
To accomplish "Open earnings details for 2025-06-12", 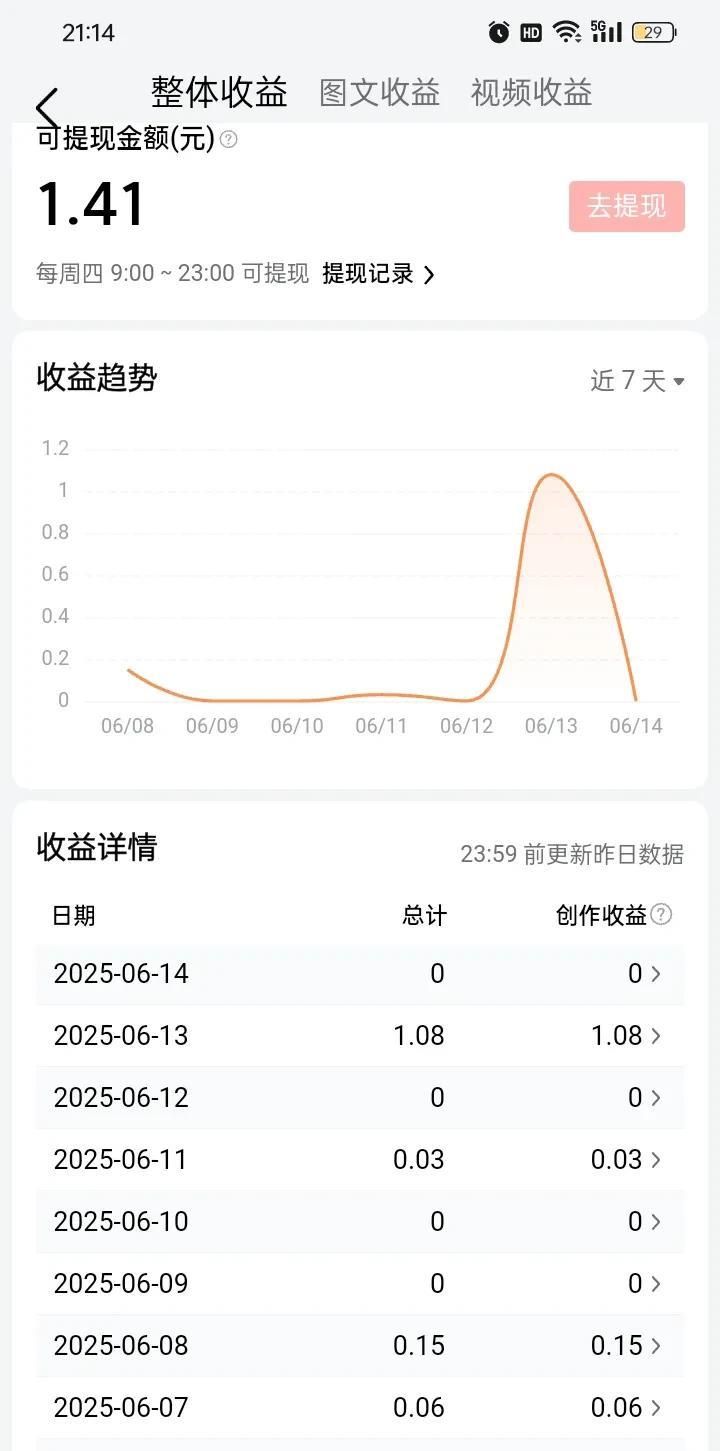I will click(x=360, y=1098).
